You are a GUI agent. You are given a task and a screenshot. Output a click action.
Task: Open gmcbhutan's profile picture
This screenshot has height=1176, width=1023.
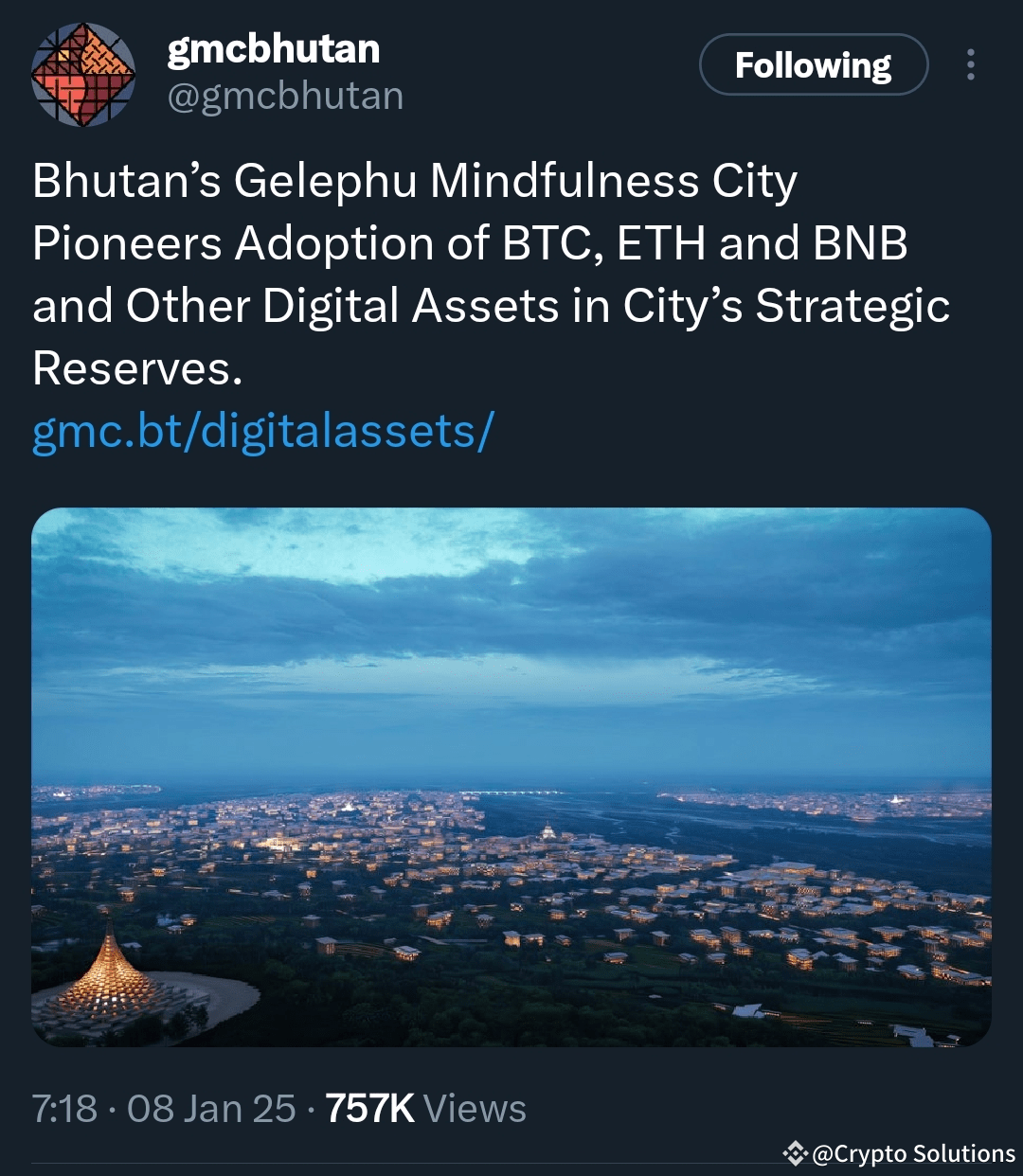pyautogui.click(x=83, y=75)
